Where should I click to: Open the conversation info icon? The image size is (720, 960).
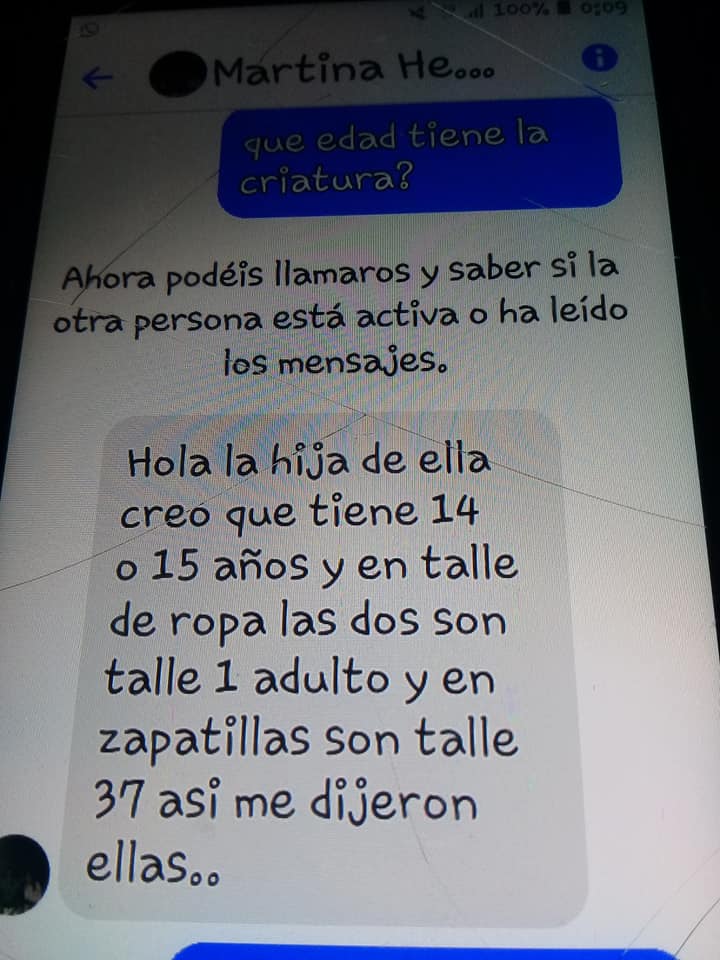pos(599,58)
